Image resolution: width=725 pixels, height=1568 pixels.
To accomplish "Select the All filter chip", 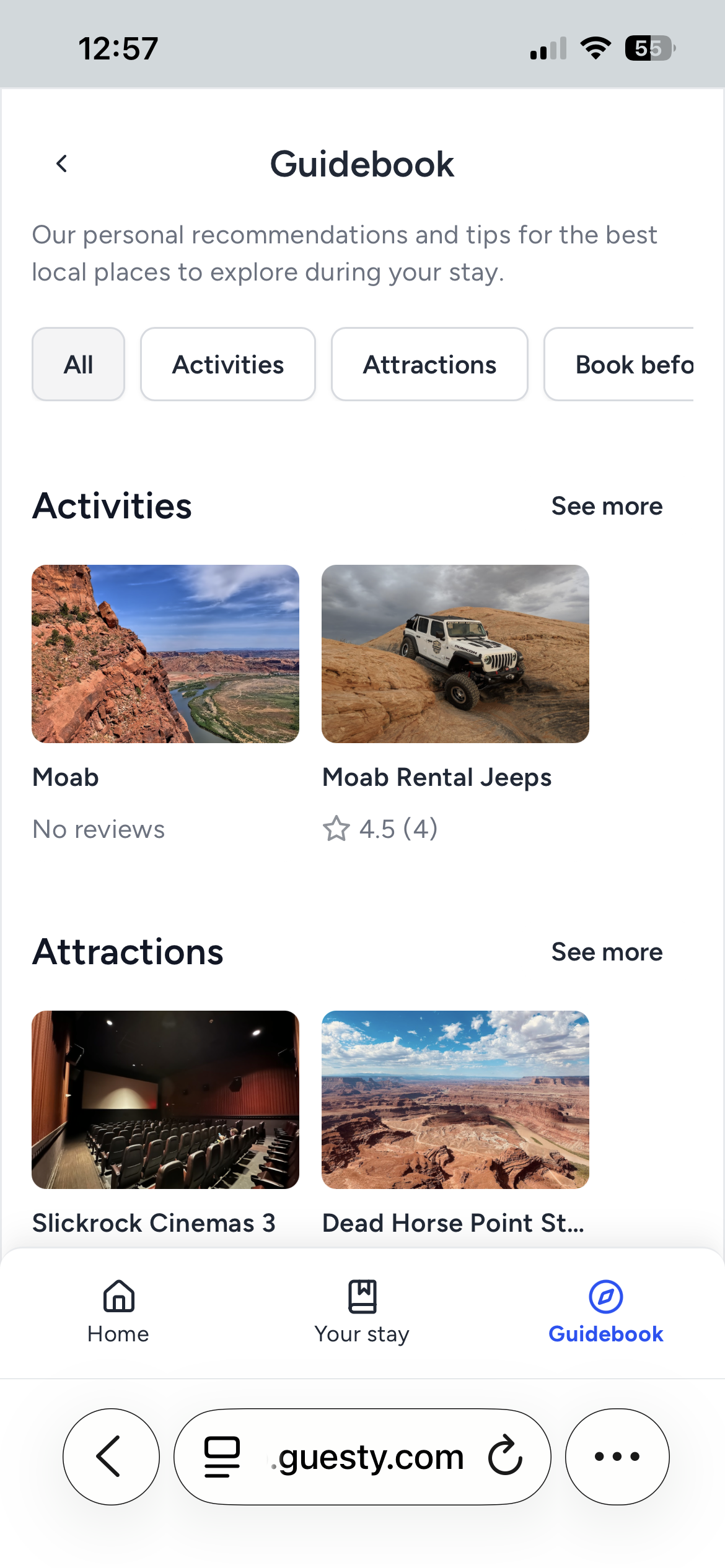I will (x=78, y=365).
